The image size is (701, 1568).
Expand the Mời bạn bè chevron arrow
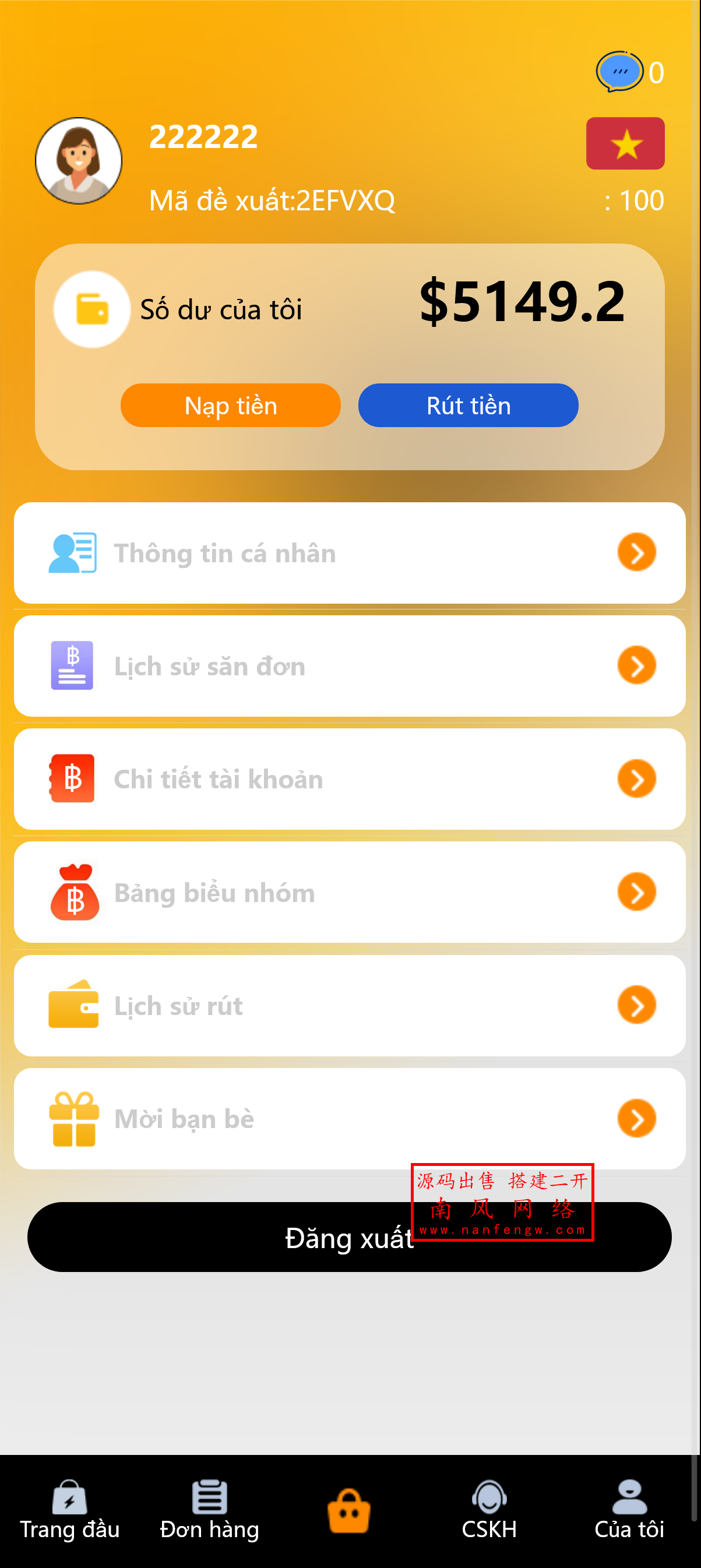[x=637, y=1119]
